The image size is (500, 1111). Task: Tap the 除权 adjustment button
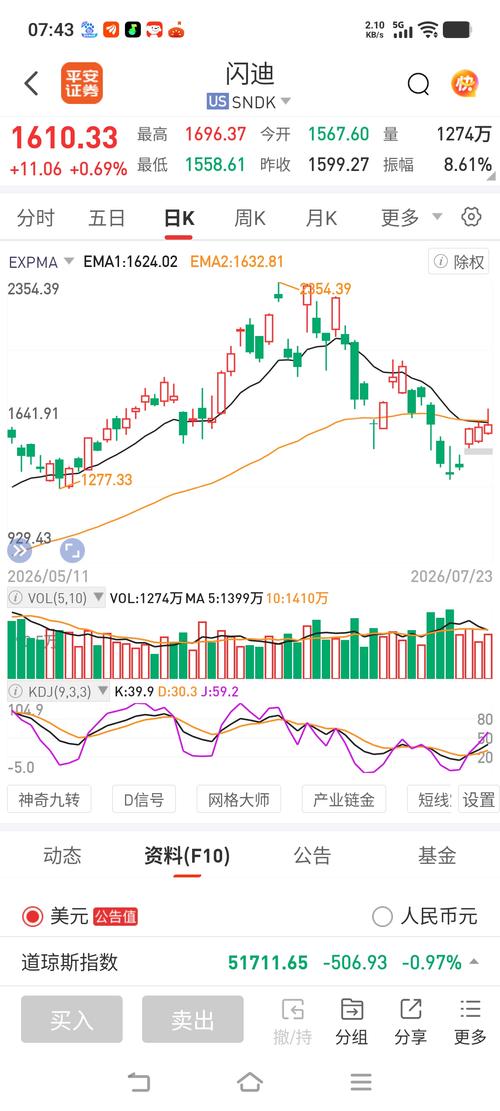pyautogui.click(x=459, y=261)
